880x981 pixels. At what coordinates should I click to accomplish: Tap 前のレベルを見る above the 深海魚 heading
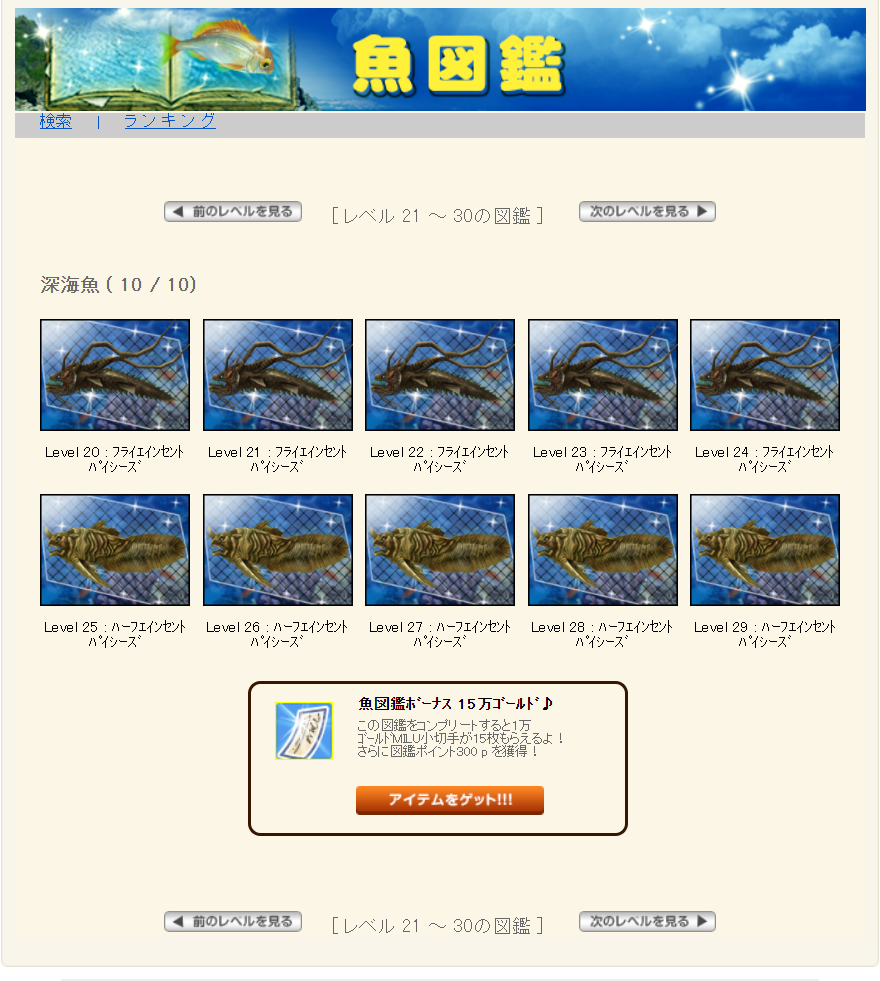233,212
